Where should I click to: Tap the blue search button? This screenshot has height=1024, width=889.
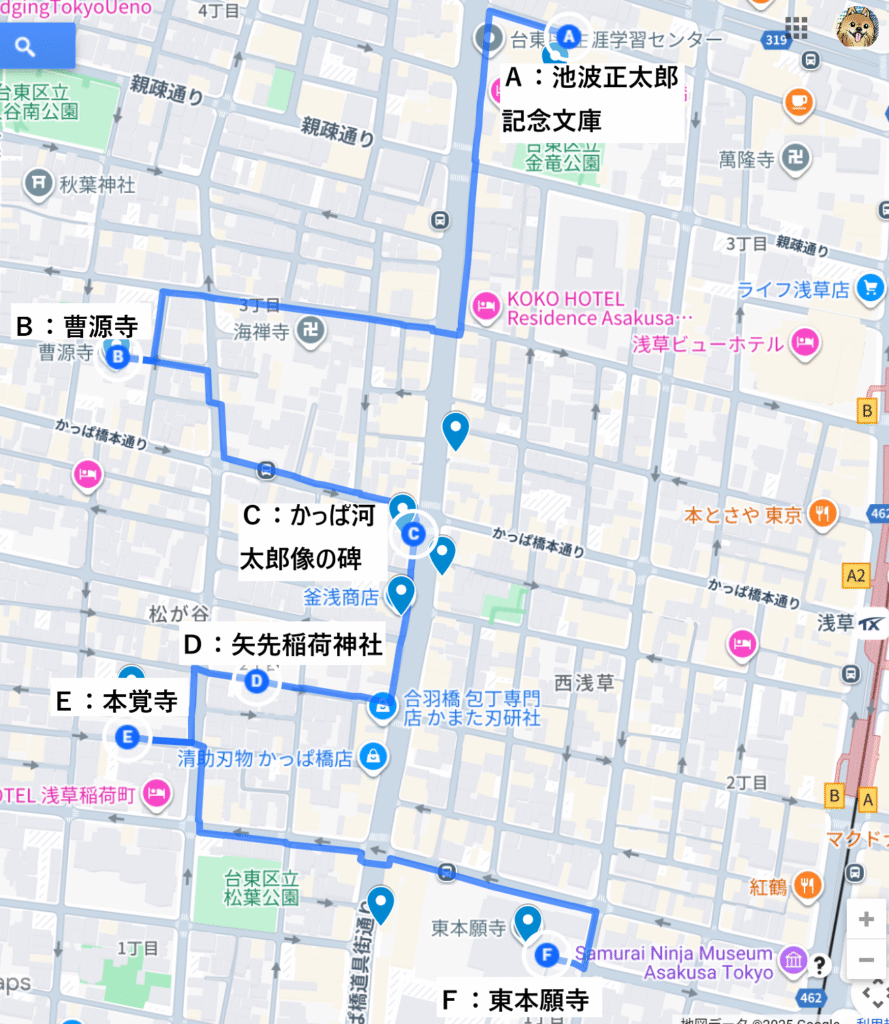27,46
